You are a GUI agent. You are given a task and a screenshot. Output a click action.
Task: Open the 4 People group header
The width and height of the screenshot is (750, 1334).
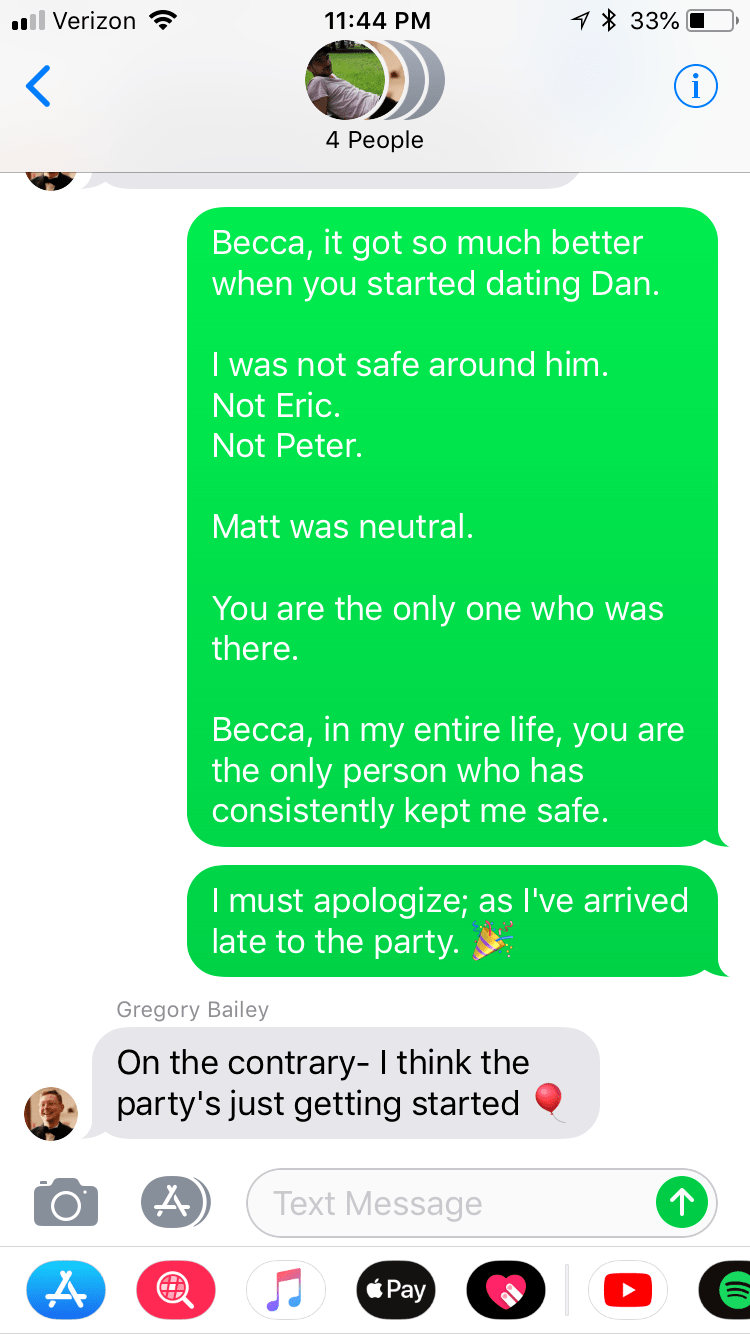[374, 97]
